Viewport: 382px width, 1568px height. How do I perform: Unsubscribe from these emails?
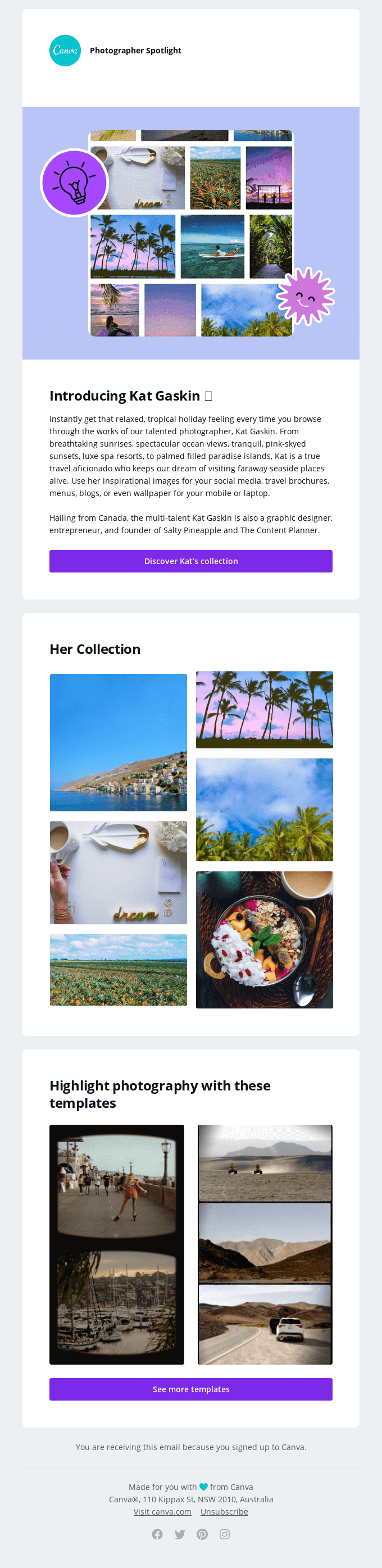click(224, 1511)
